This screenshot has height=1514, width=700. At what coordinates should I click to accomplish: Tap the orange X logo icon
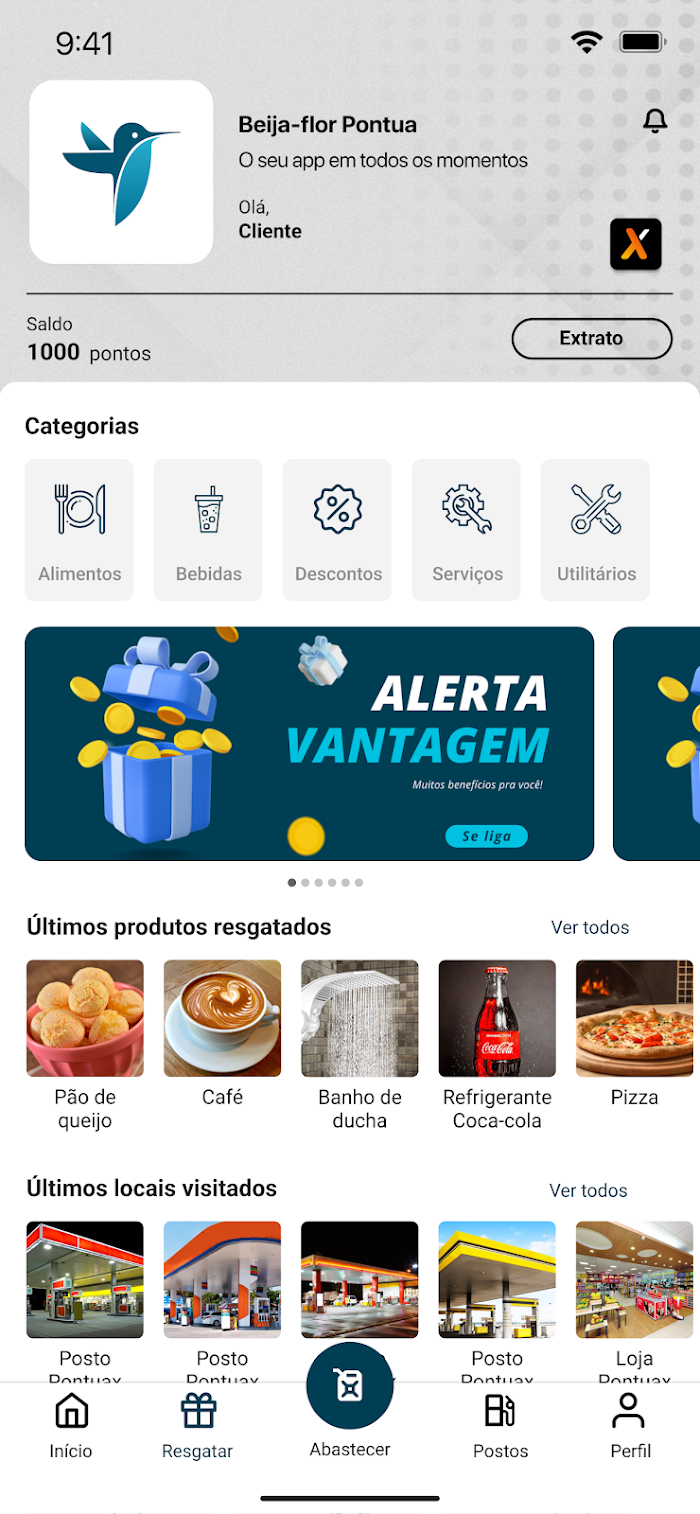pyautogui.click(x=636, y=244)
